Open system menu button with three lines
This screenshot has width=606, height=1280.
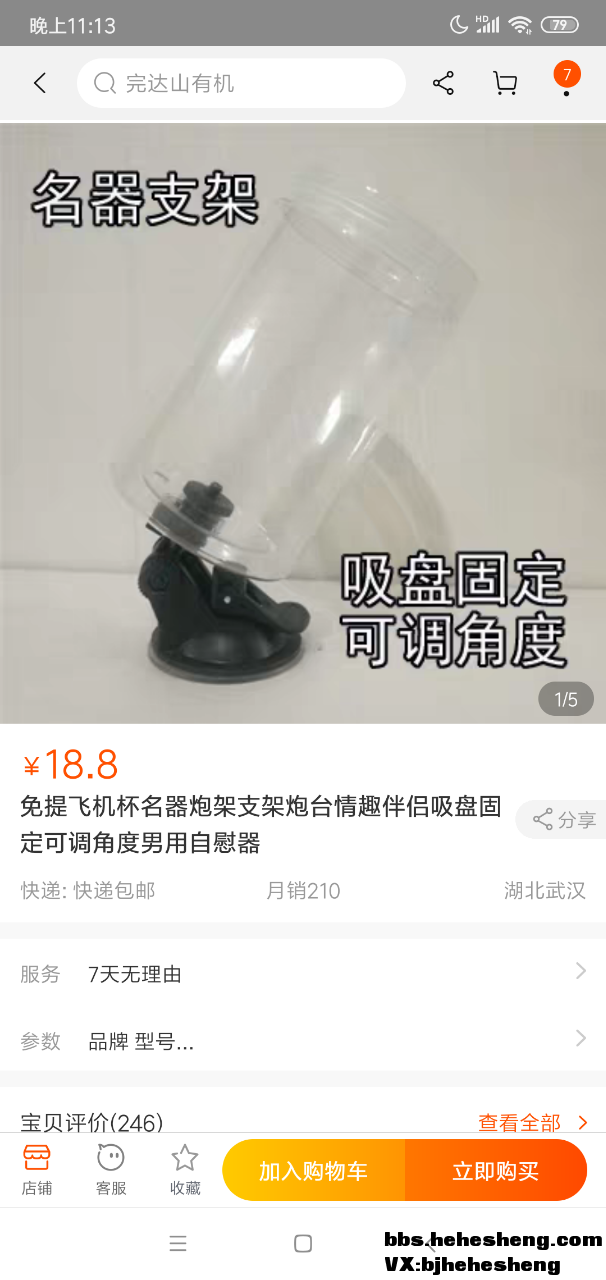click(178, 1243)
